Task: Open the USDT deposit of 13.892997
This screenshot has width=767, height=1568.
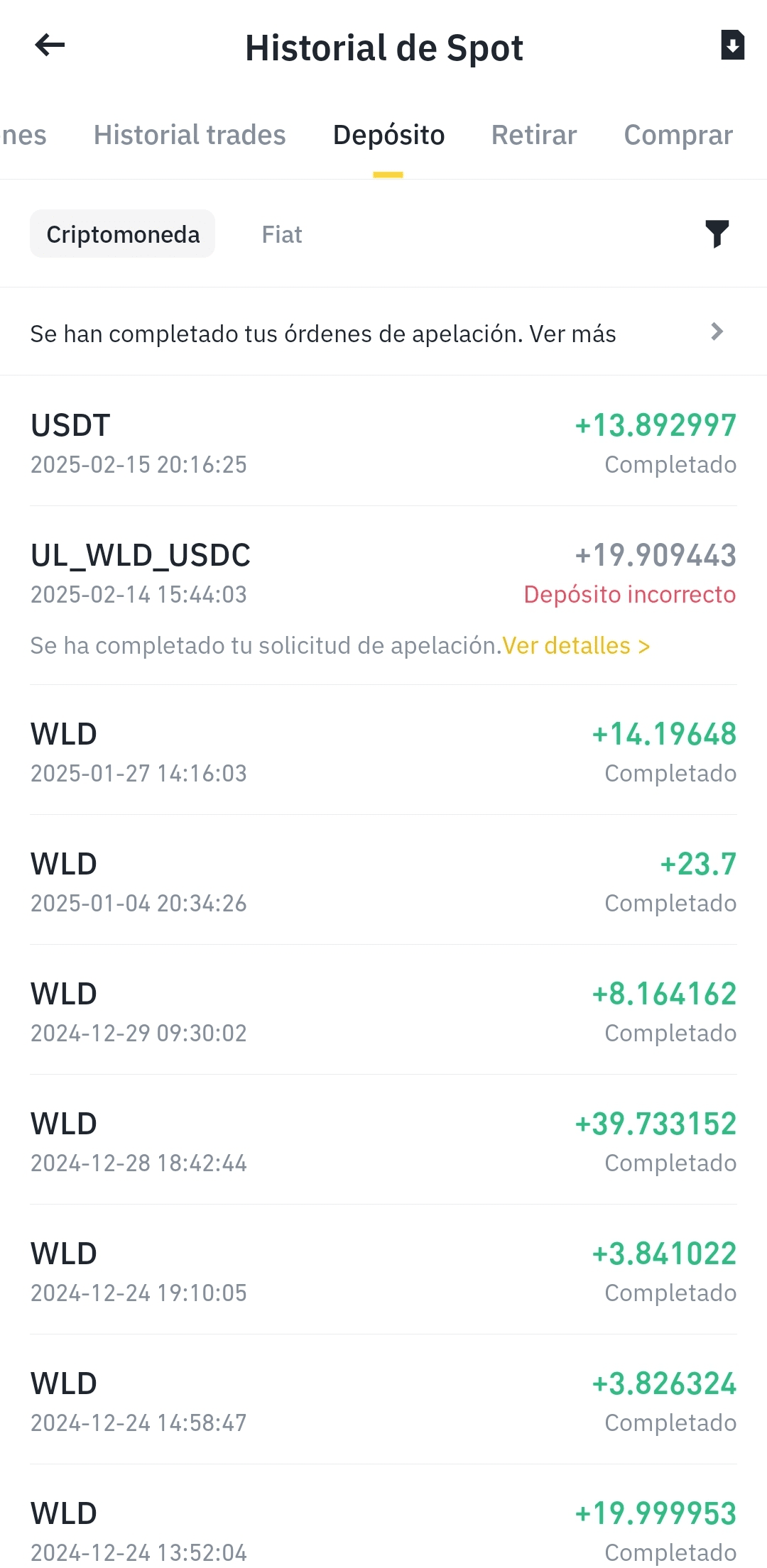Action: coord(383,444)
